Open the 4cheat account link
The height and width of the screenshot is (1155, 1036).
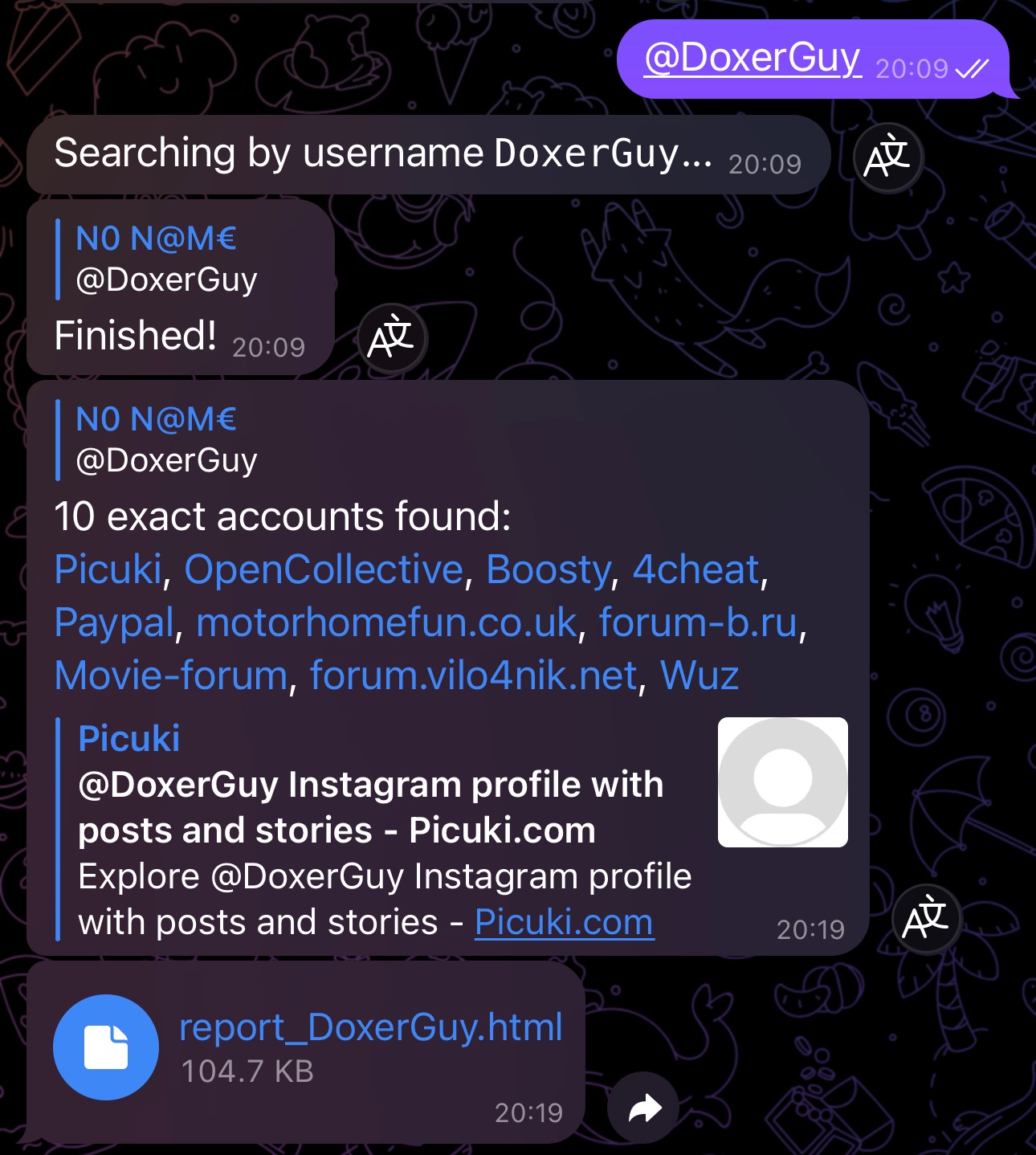pos(695,570)
